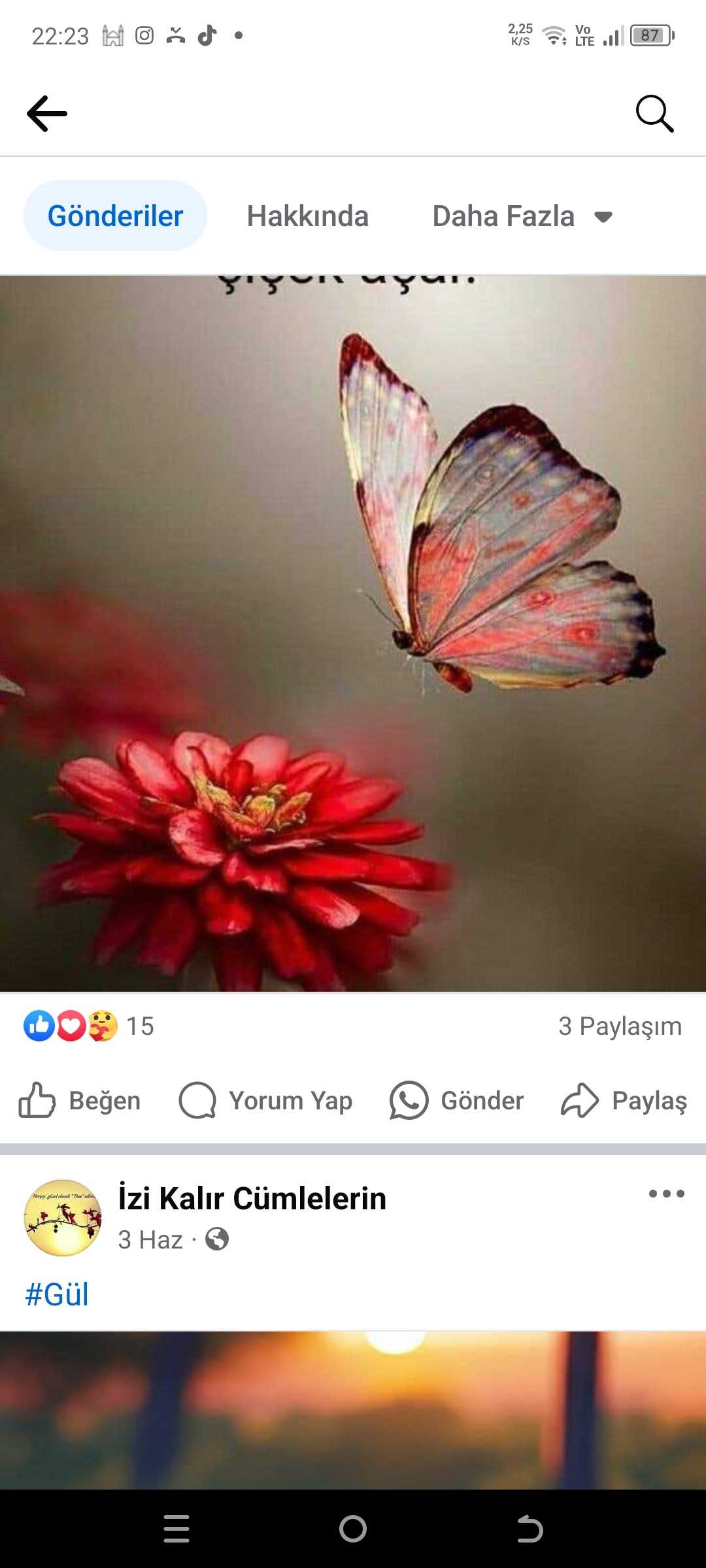Open the #Gül hashtag
Image resolution: width=706 pixels, height=1568 pixels.
click(x=57, y=1294)
